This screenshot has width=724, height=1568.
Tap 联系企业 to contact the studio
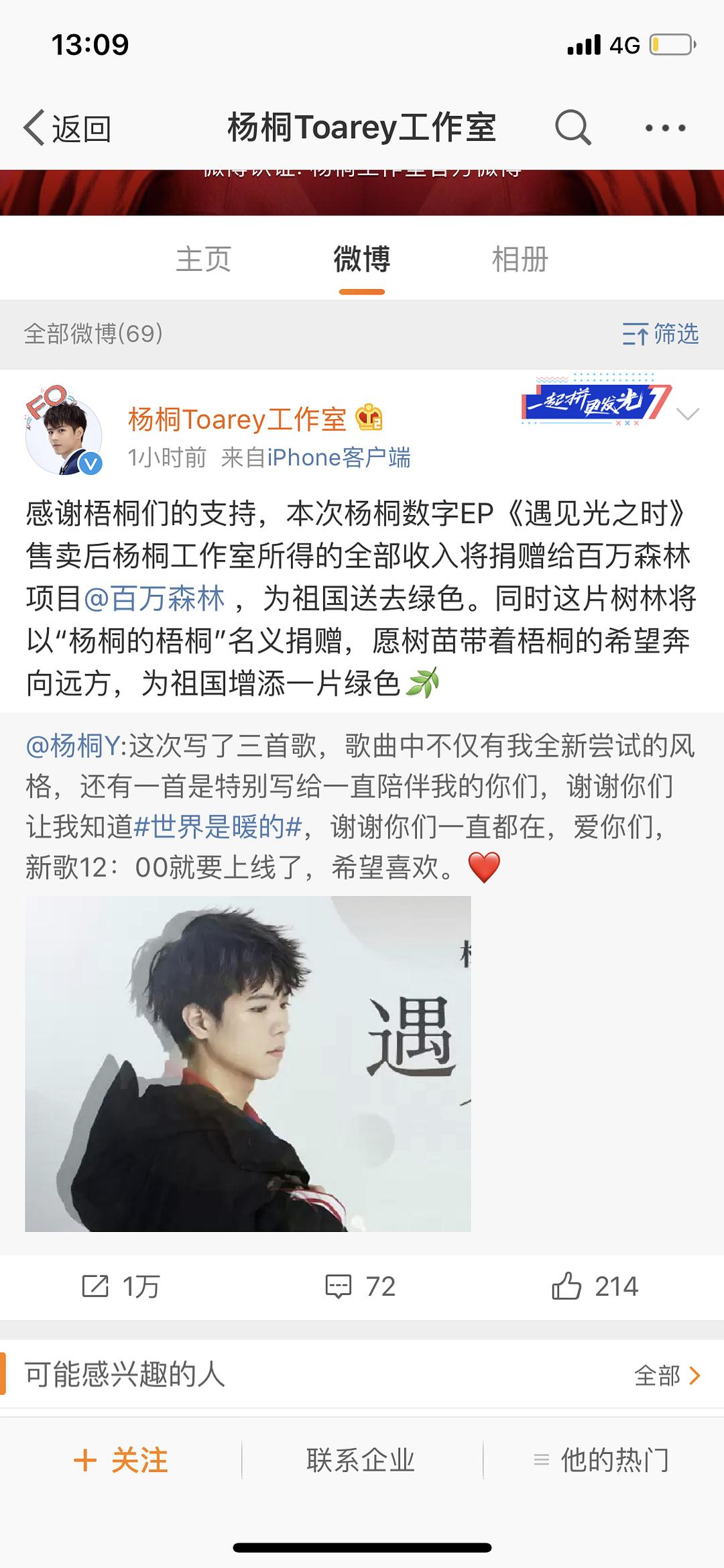(x=361, y=1460)
